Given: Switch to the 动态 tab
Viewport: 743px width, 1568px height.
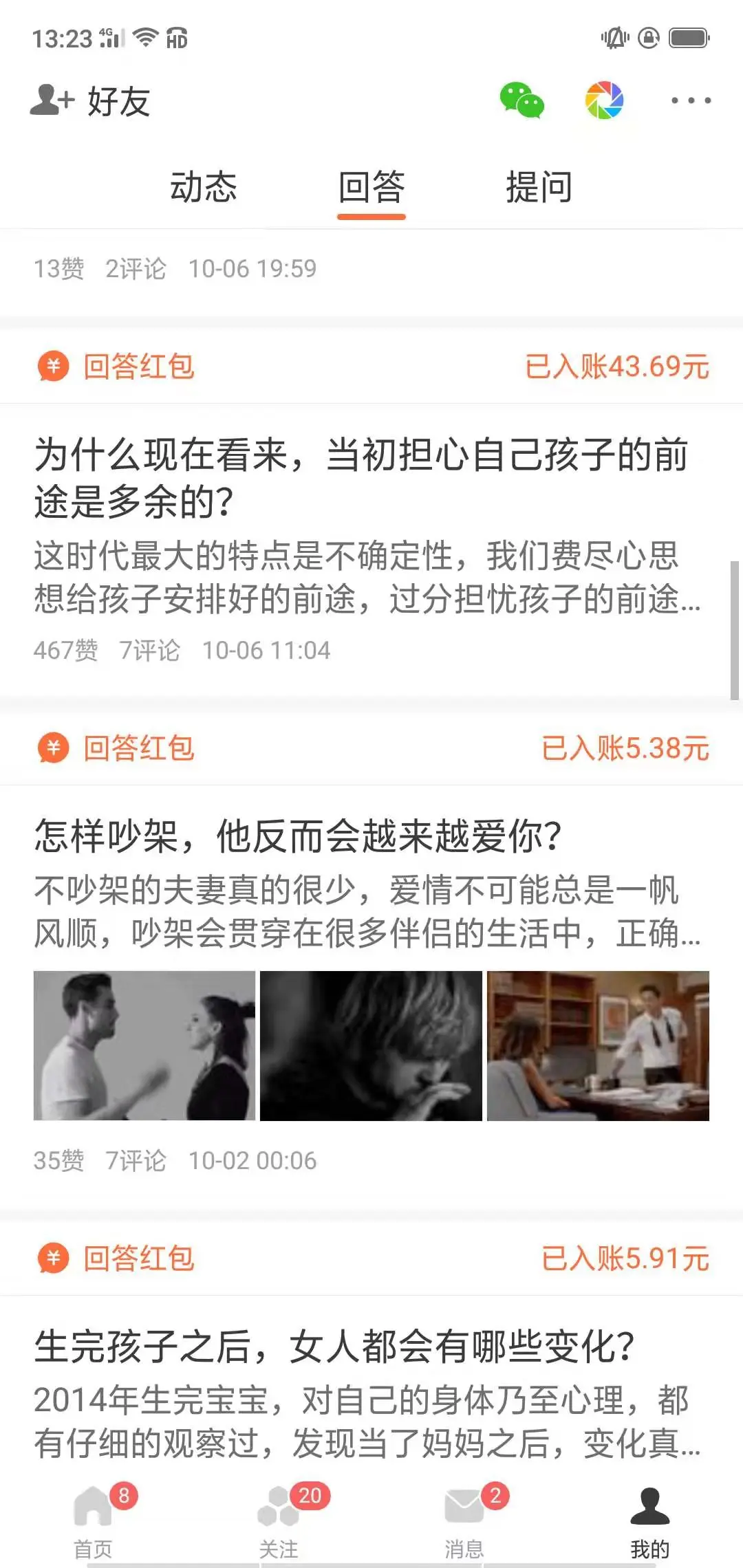Looking at the screenshot, I should click(x=204, y=187).
